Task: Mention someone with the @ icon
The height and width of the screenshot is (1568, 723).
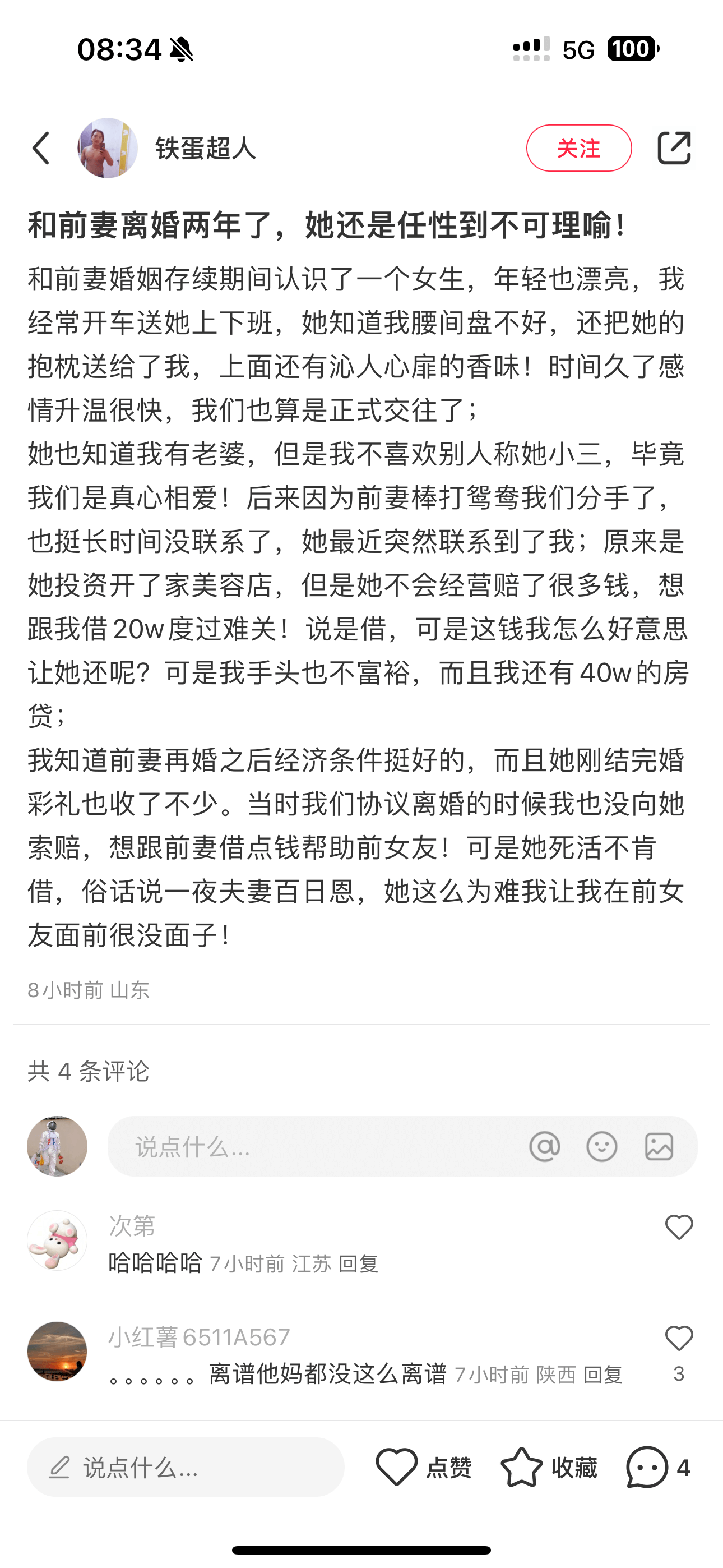Action: (544, 1147)
